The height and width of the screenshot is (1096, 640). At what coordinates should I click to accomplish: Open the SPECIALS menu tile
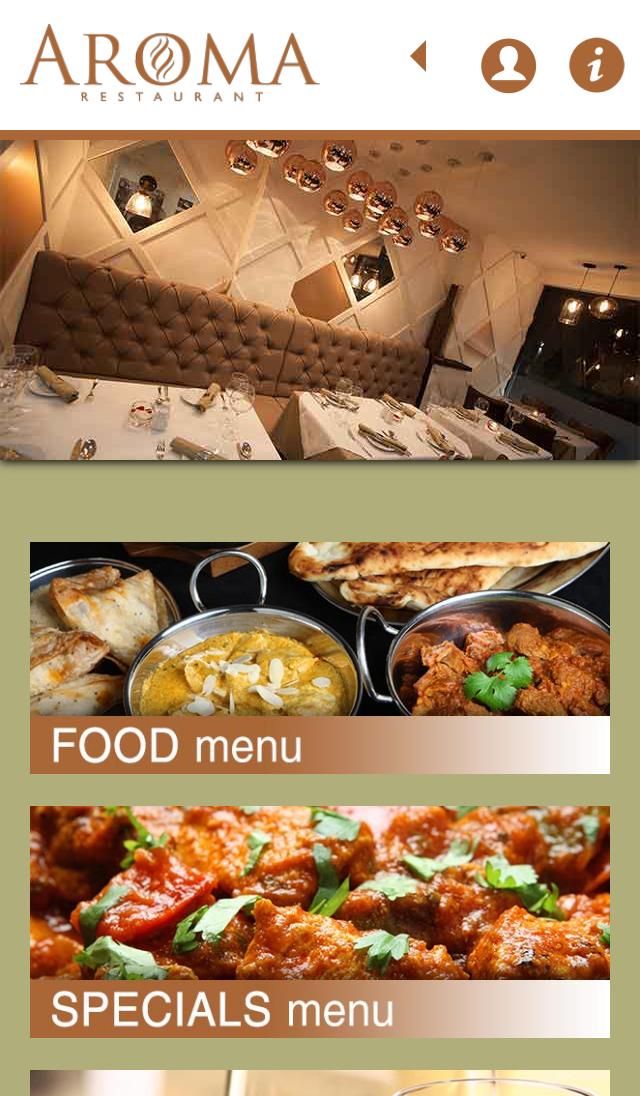[320, 921]
